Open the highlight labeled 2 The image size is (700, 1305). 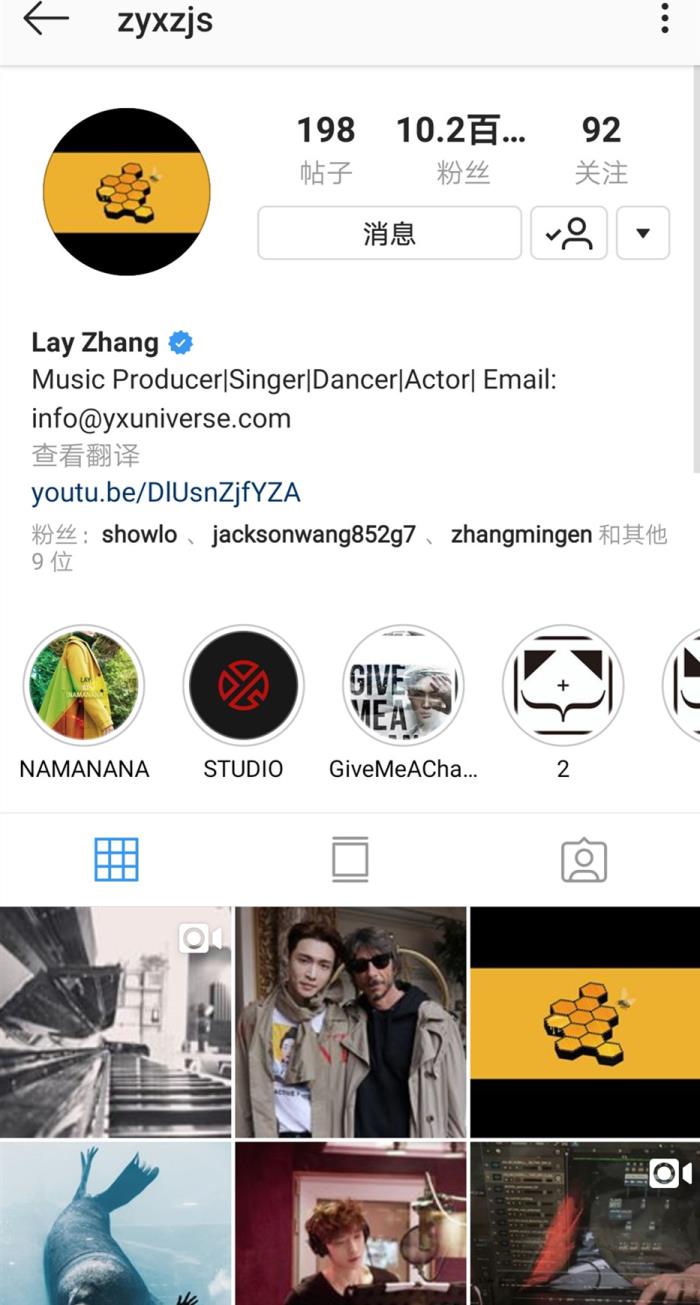pyautogui.click(x=563, y=687)
